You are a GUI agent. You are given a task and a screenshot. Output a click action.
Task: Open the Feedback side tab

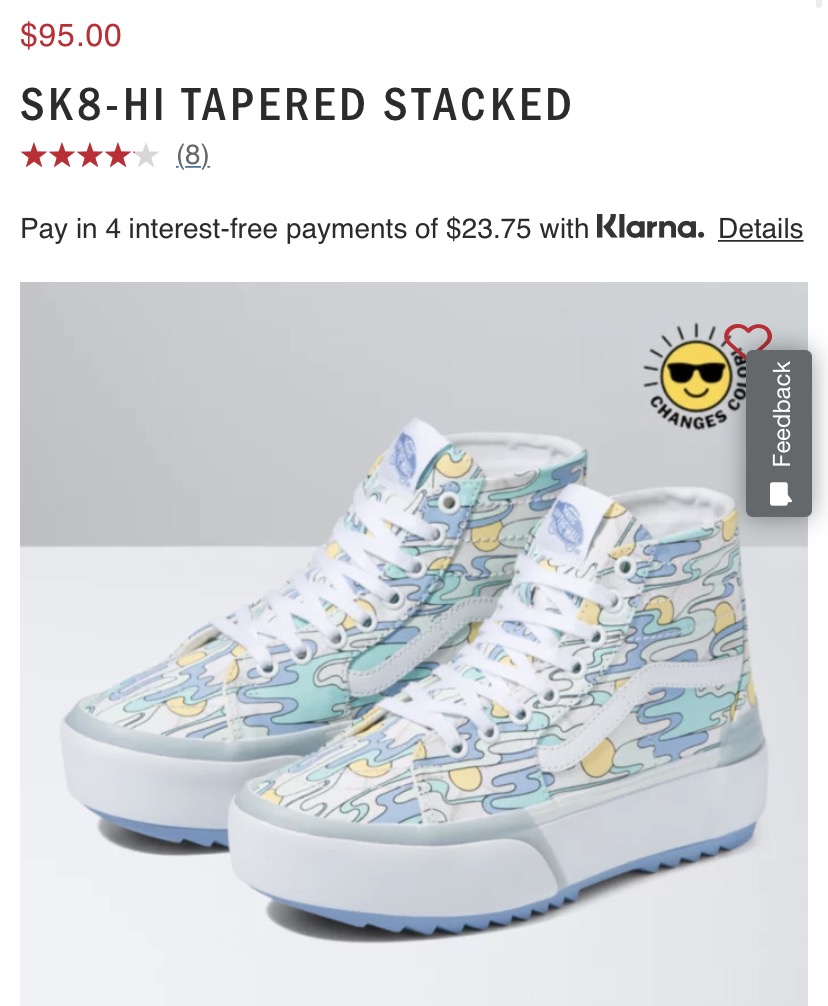(x=779, y=432)
